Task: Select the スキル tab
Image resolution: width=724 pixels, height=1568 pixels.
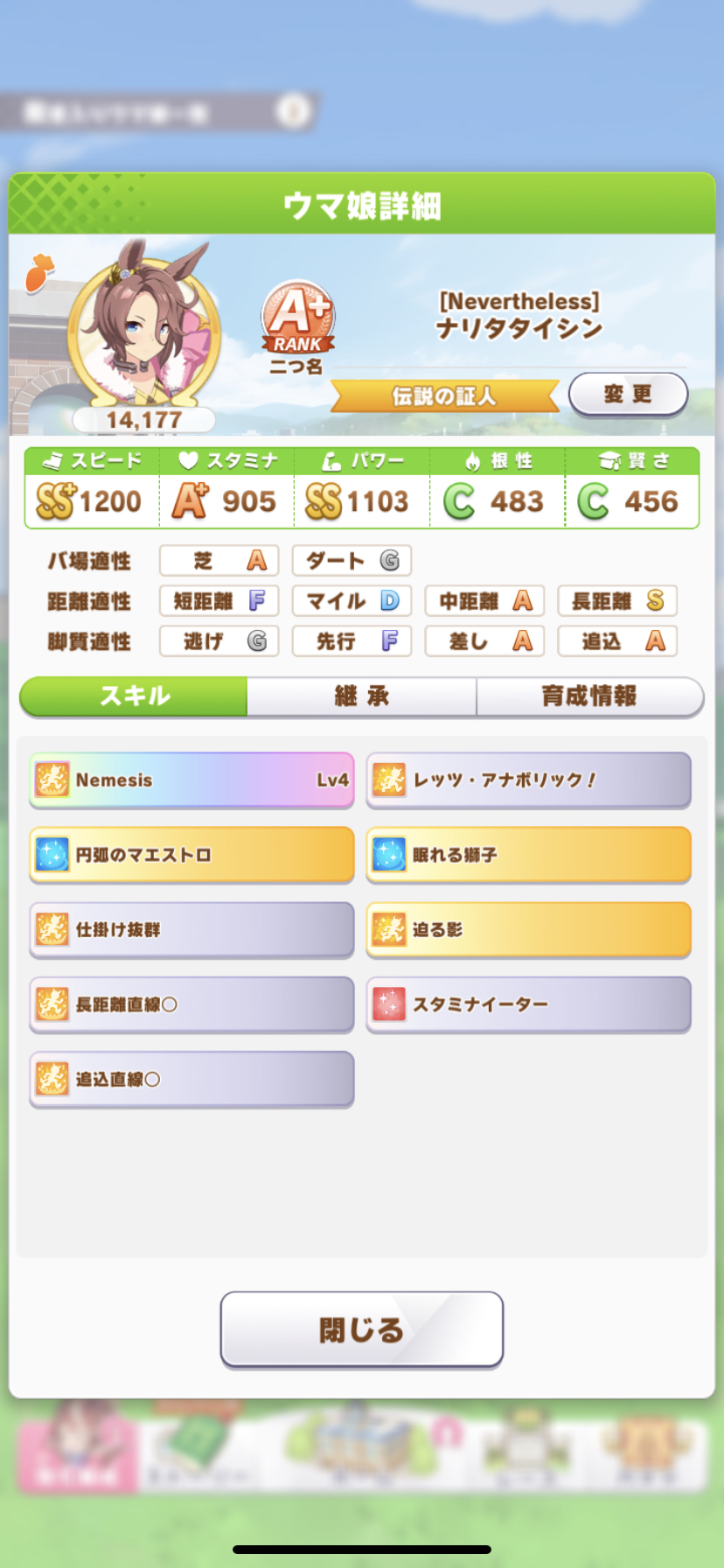Action: 134,696
